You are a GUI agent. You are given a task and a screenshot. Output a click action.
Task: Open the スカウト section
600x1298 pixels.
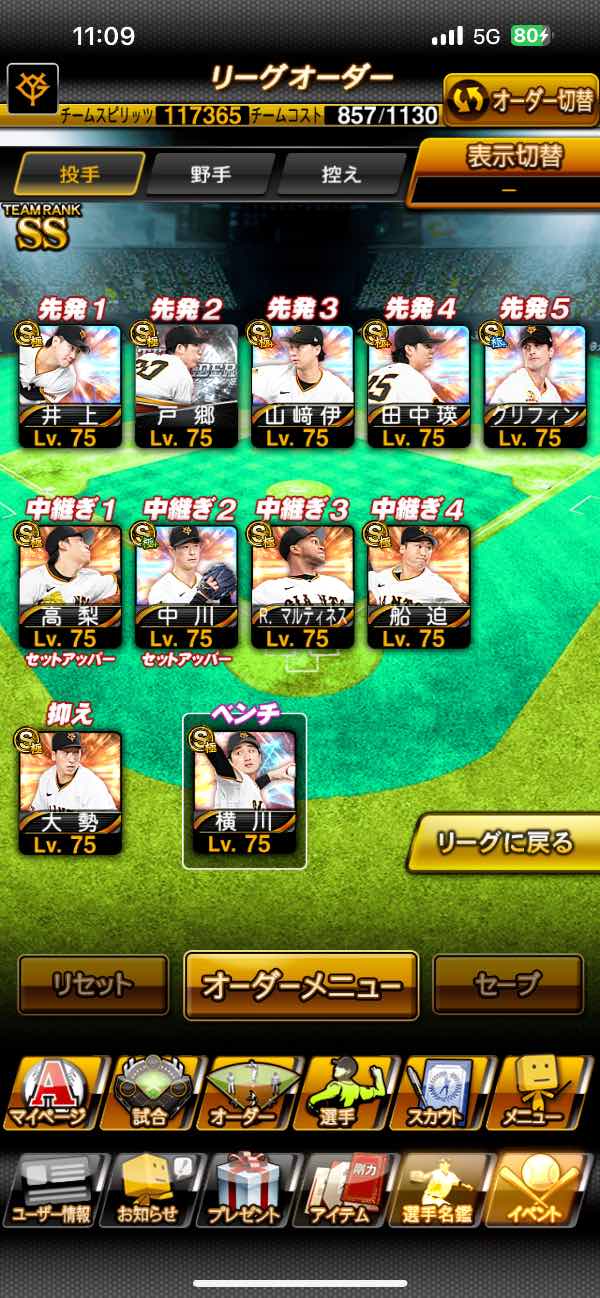436,1092
